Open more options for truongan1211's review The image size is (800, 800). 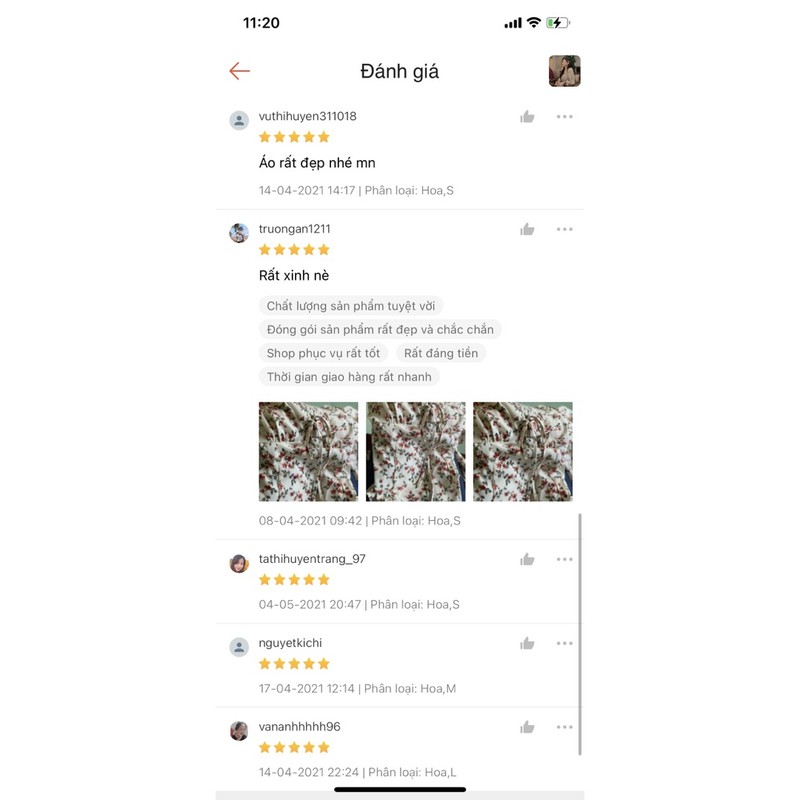tap(565, 230)
